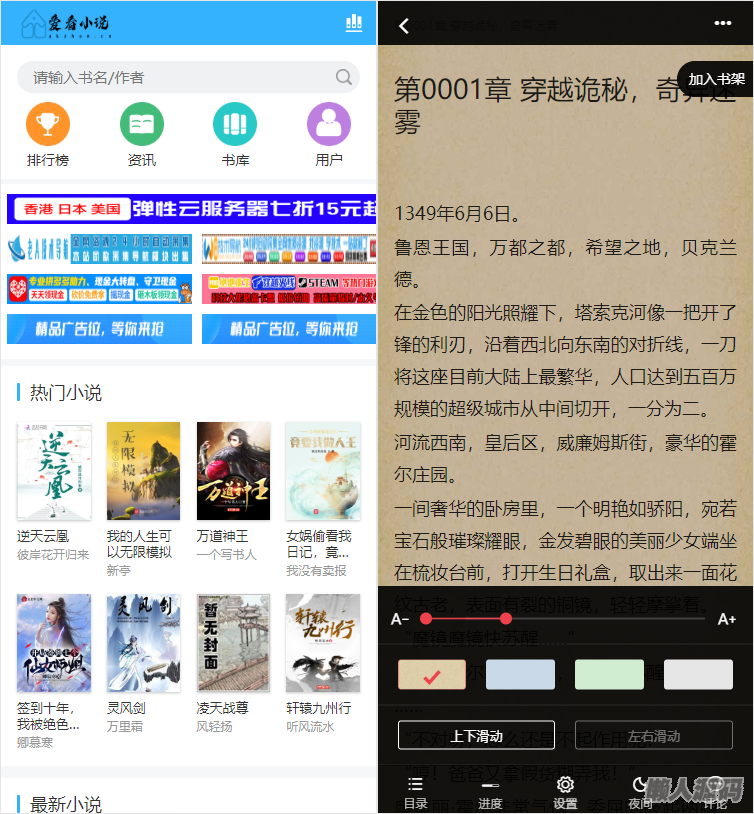Image resolution: width=754 pixels, height=814 pixels.
Task: Choose 左右滑动 page turning mode
Action: coord(653,736)
